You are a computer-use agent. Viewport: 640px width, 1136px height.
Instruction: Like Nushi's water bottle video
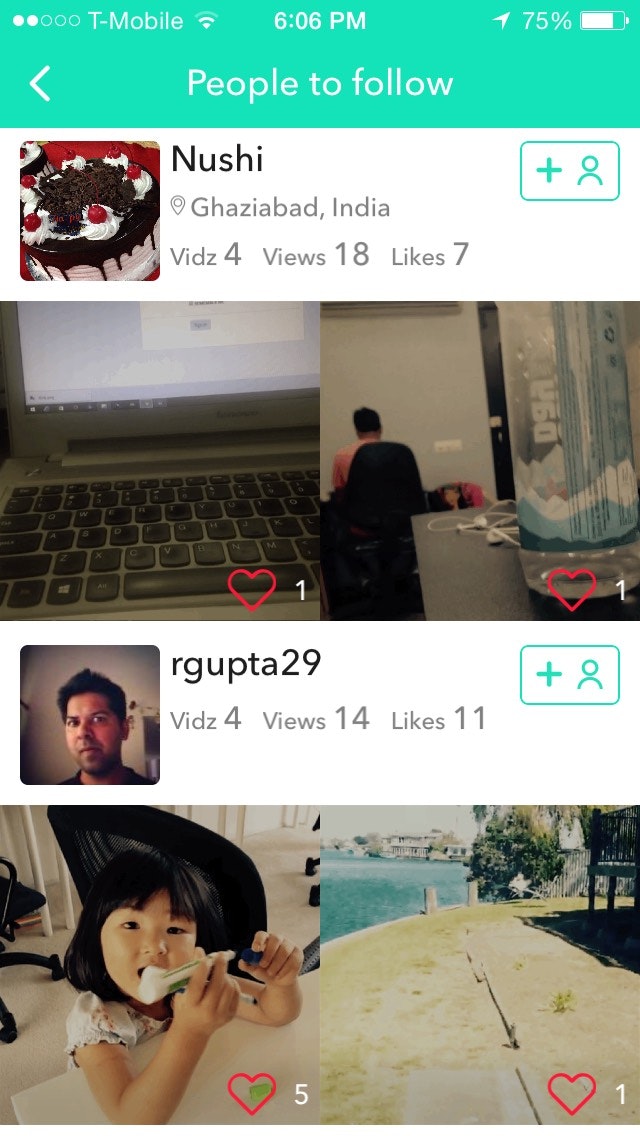point(572,590)
